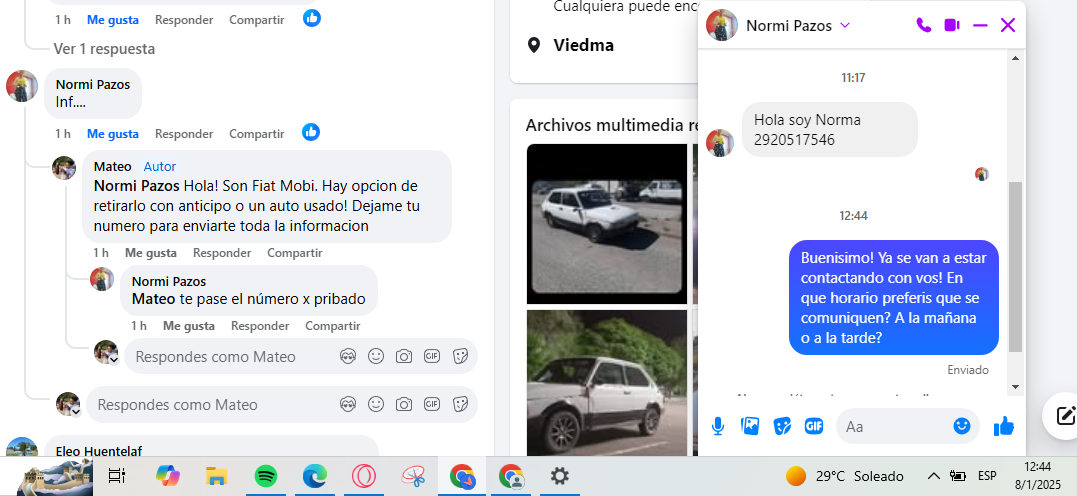Viewport: 1077px width, 496px height.
Task: Close the Normi Pazos chat window
Action: pyautogui.click(x=1008, y=25)
